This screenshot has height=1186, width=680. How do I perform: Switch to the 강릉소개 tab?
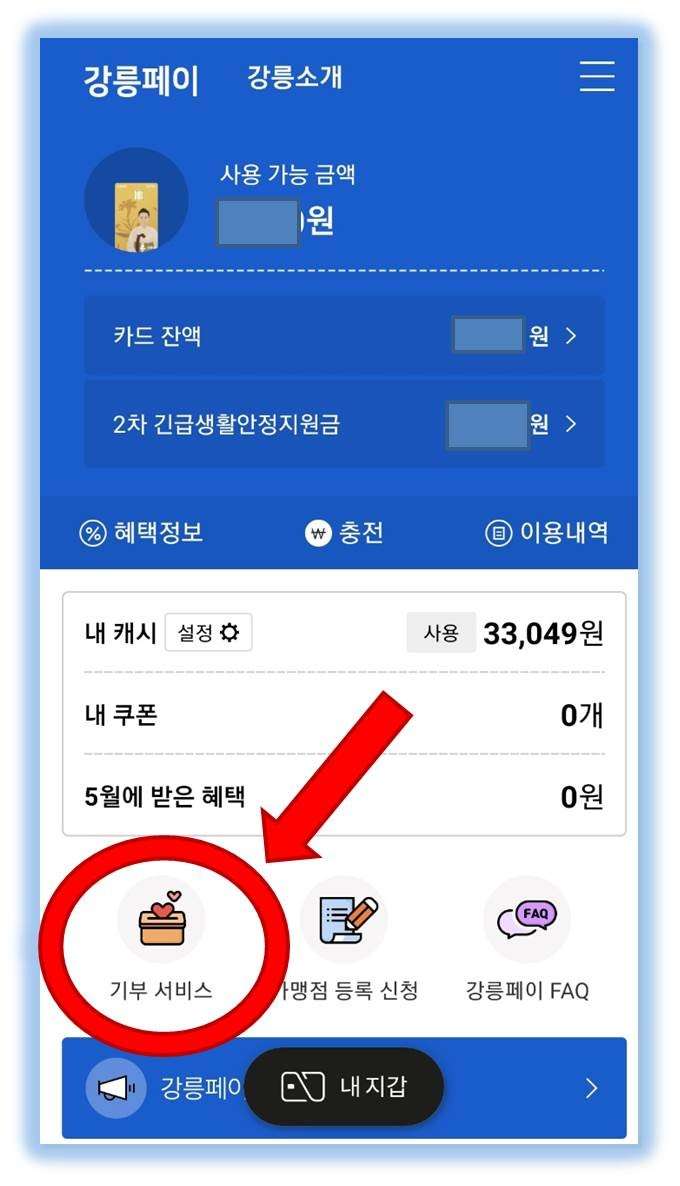(x=294, y=78)
